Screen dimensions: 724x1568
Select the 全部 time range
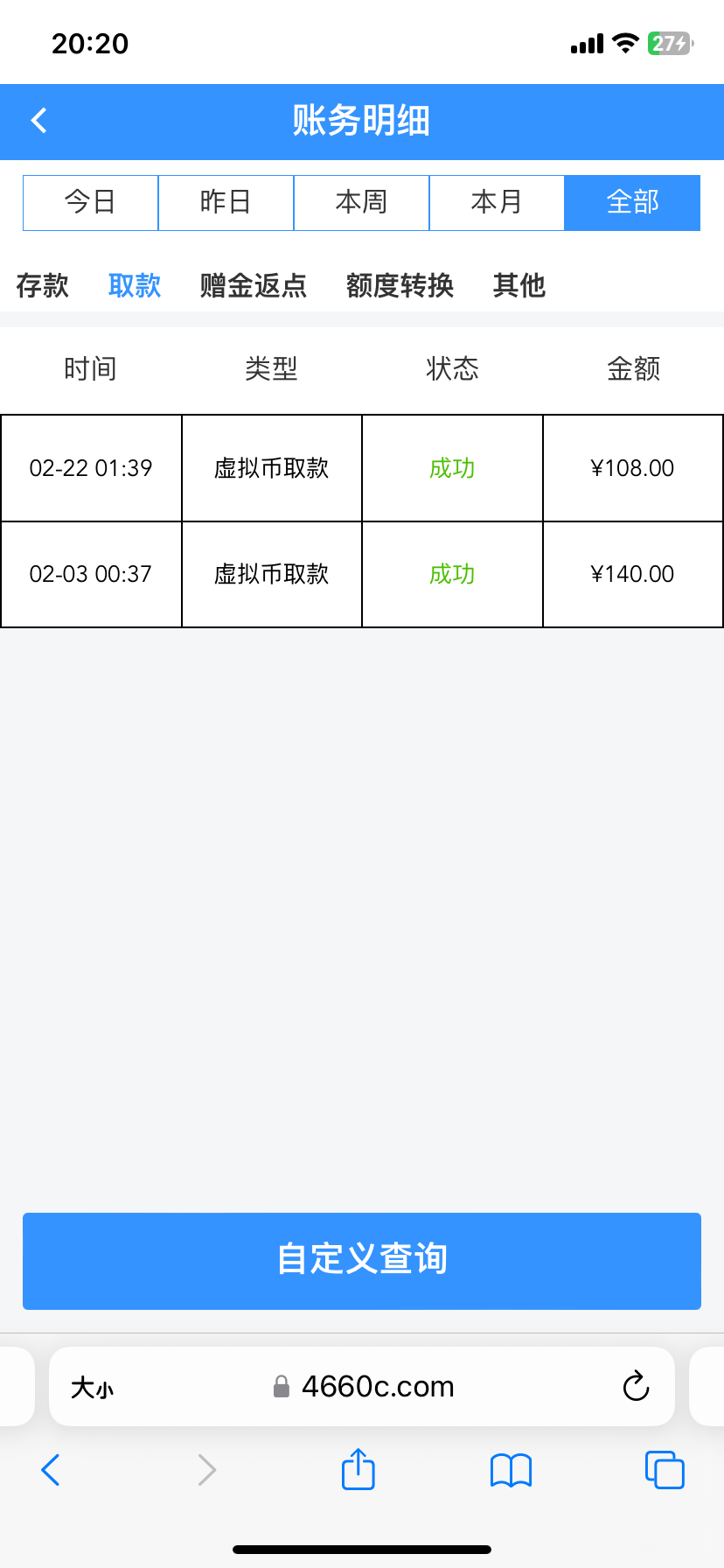[x=632, y=202]
